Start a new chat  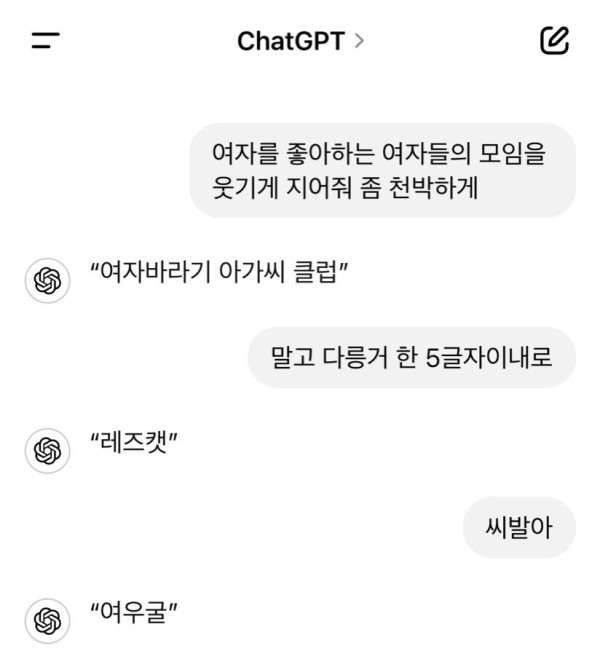click(x=554, y=40)
